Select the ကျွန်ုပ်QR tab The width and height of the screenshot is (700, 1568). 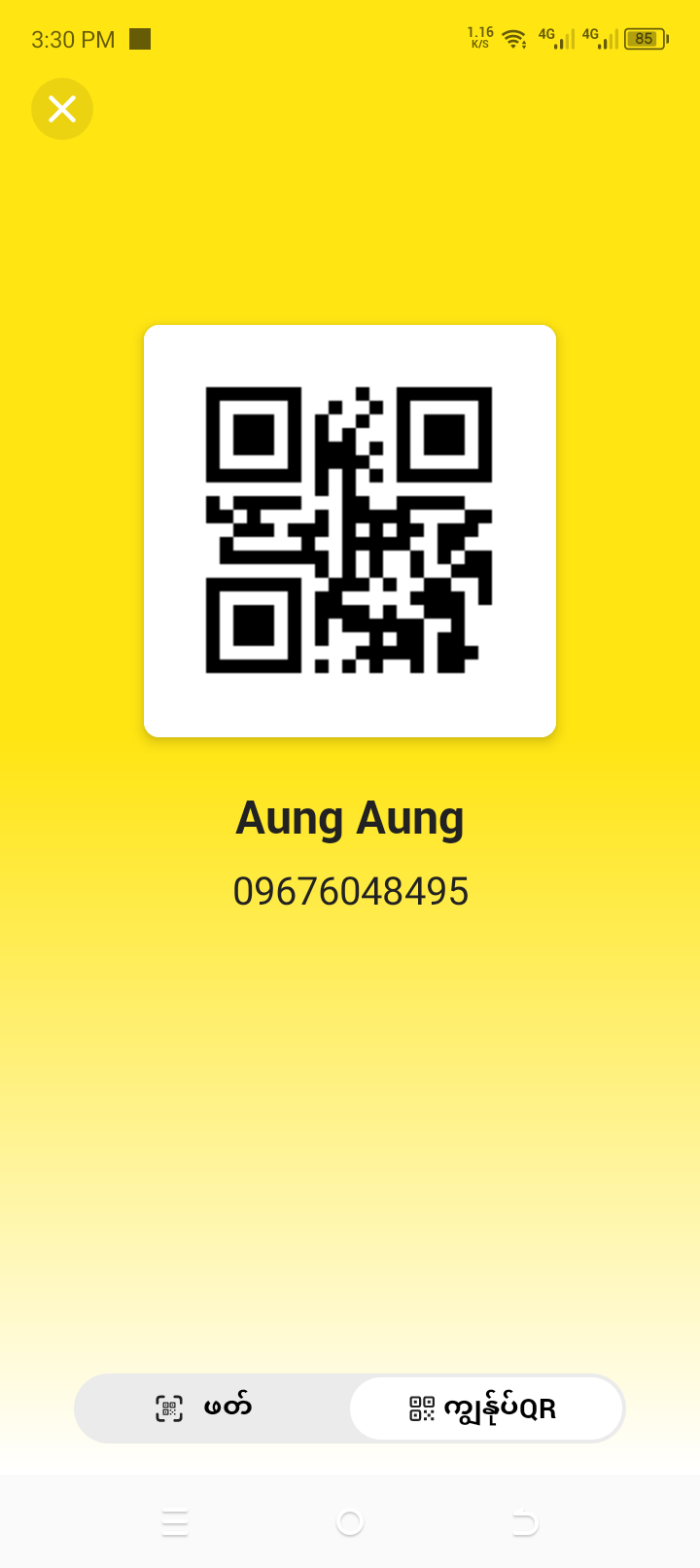coord(485,1408)
